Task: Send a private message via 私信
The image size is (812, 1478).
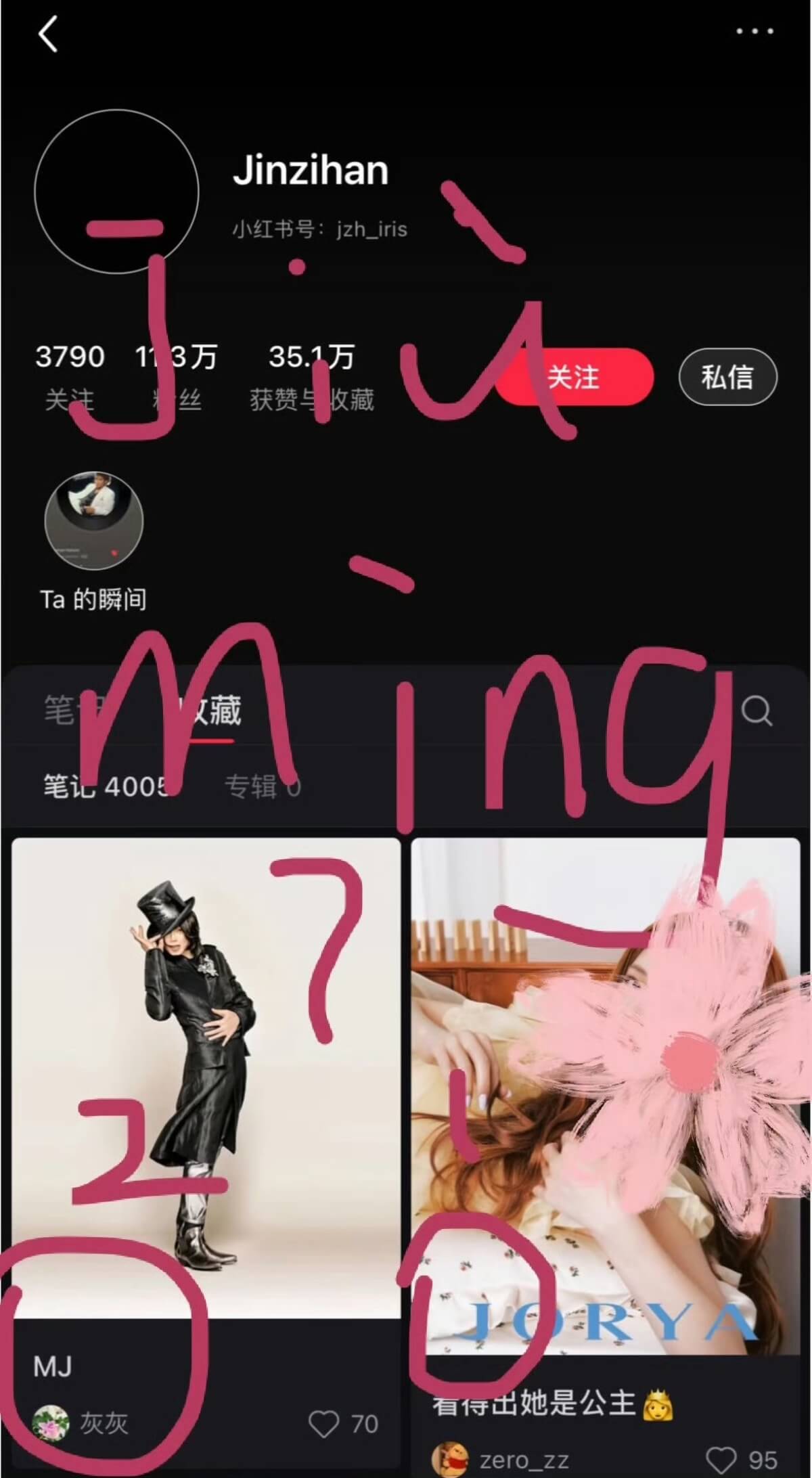Action: click(x=727, y=377)
